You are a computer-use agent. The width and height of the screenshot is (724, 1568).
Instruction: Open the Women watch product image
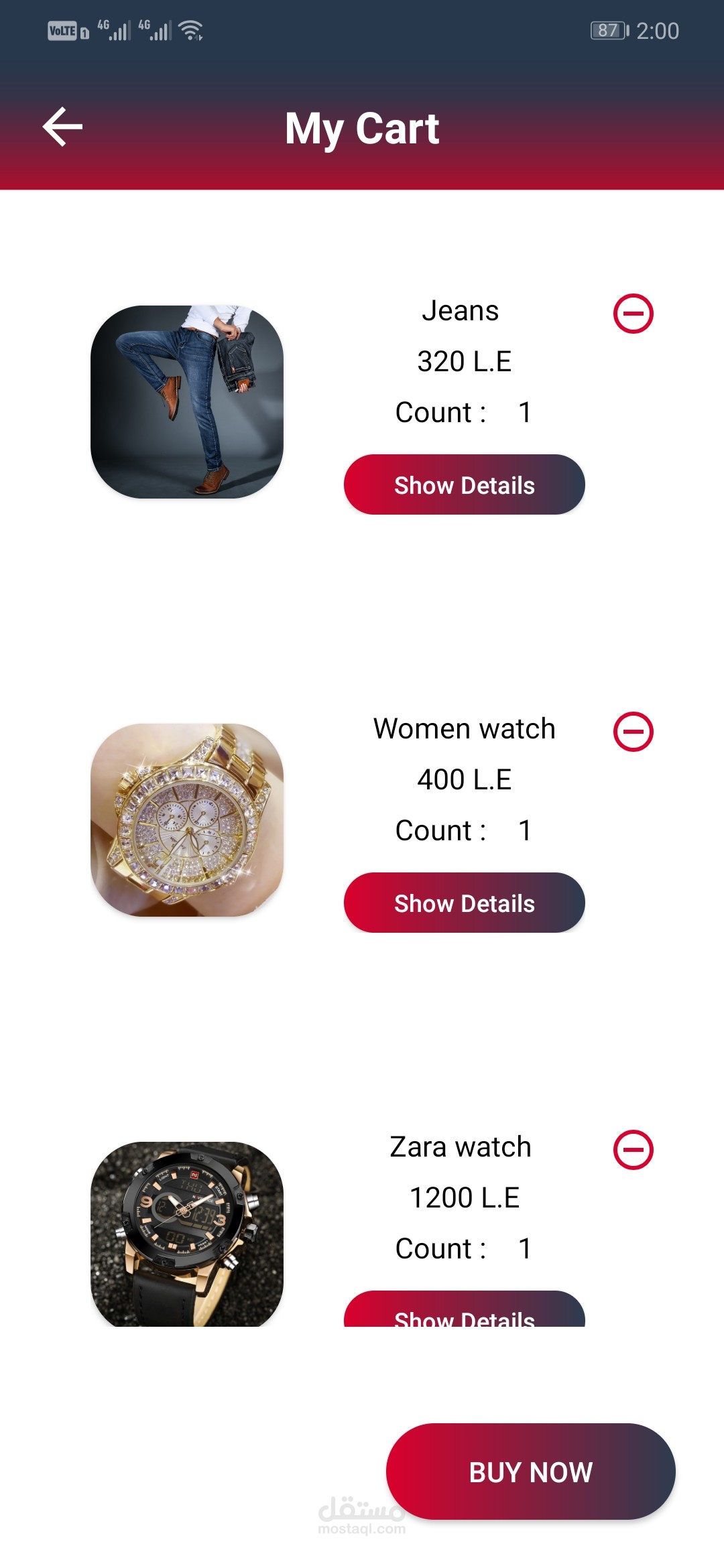187,820
